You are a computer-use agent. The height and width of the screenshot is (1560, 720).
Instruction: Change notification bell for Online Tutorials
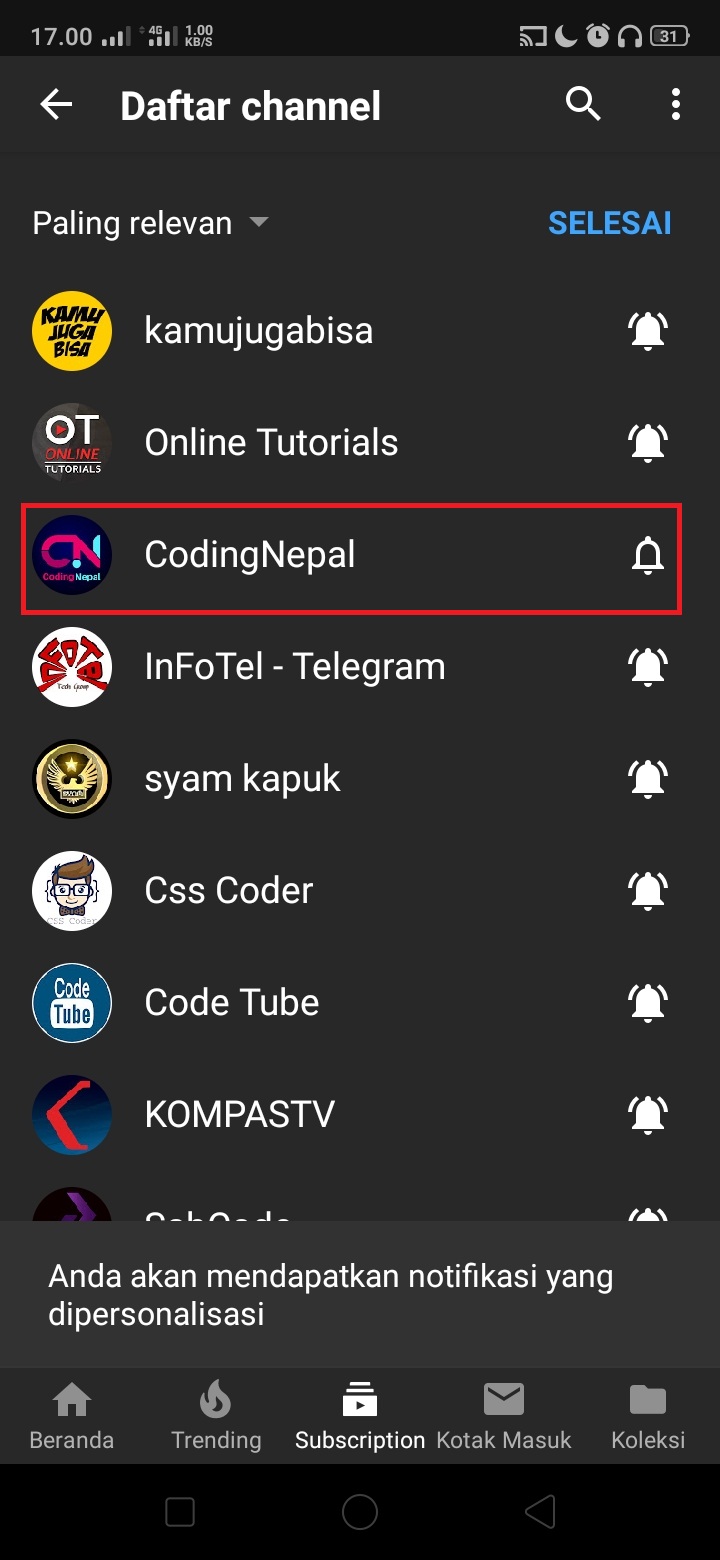[647, 443]
